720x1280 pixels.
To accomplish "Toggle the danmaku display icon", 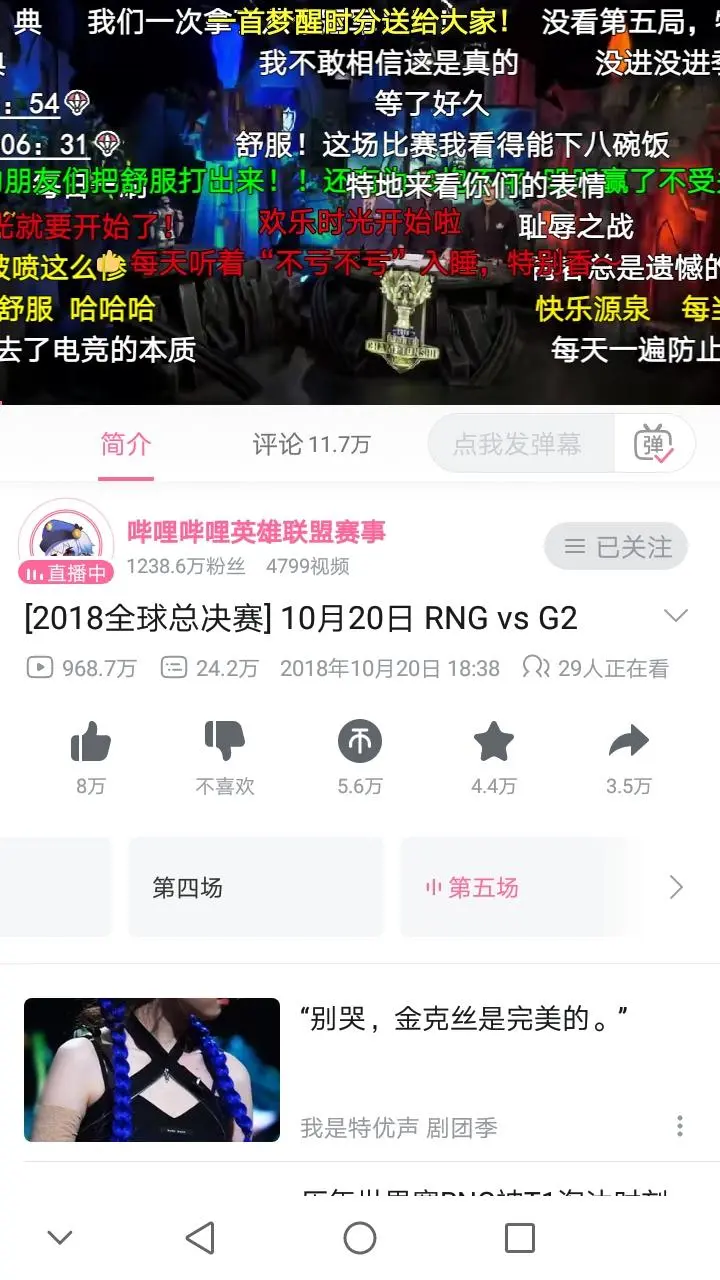I will (654, 444).
